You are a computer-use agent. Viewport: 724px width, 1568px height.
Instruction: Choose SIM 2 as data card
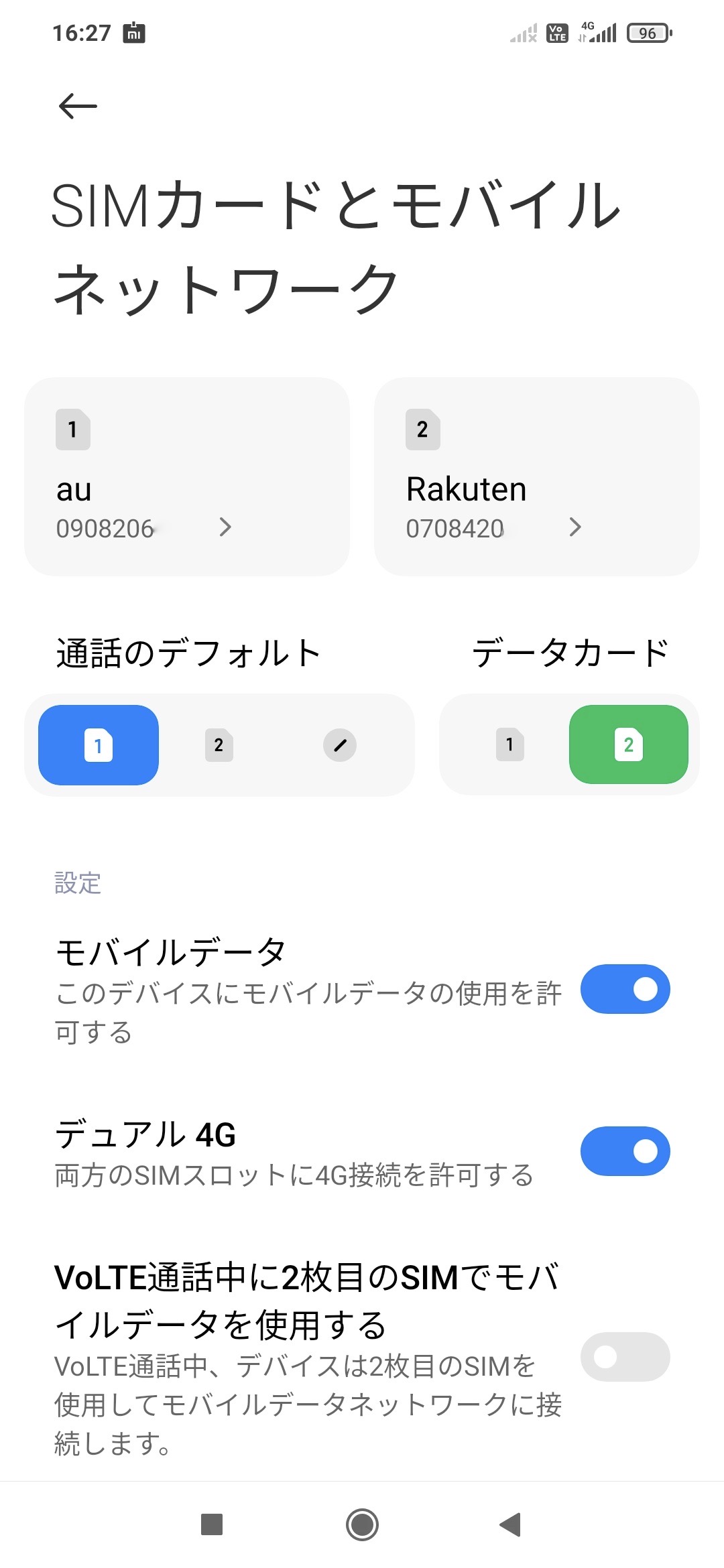(x=628, y=744)
